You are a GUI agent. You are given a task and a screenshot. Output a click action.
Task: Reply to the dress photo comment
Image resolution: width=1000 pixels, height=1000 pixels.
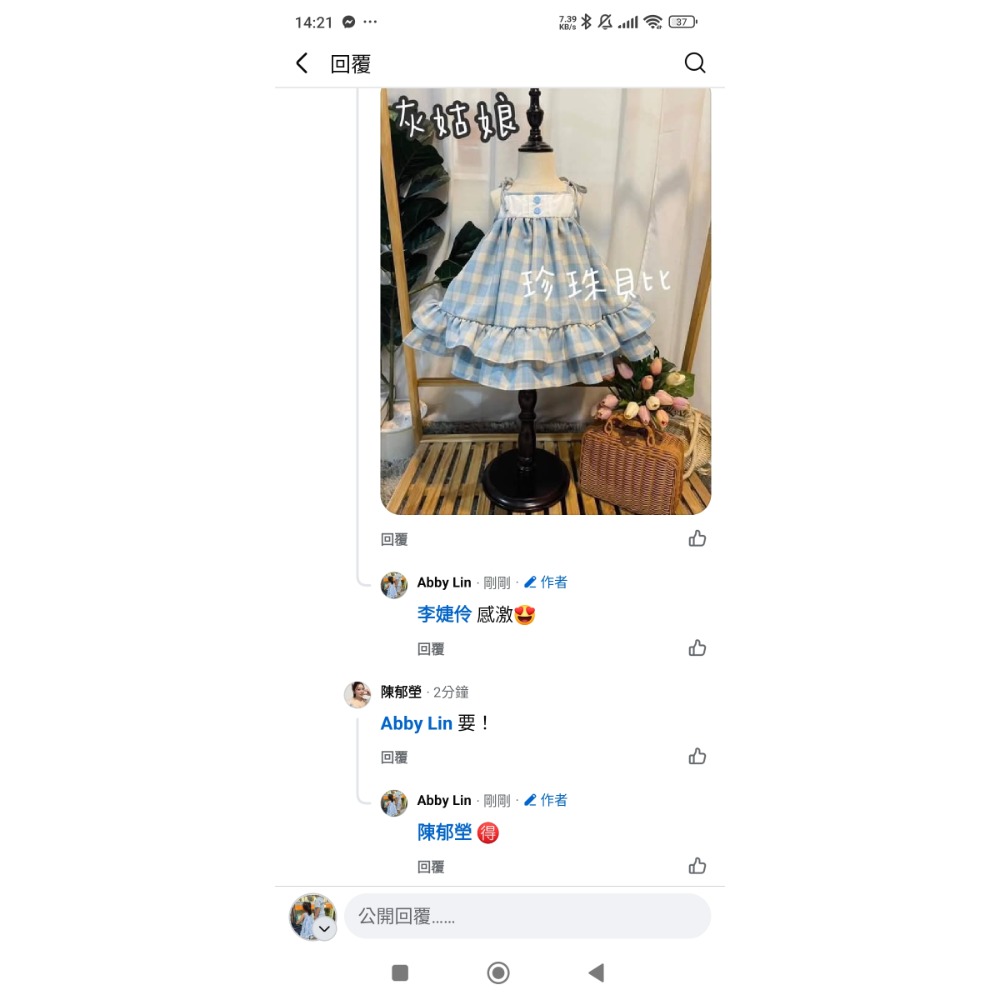click(x=394, y=540)
